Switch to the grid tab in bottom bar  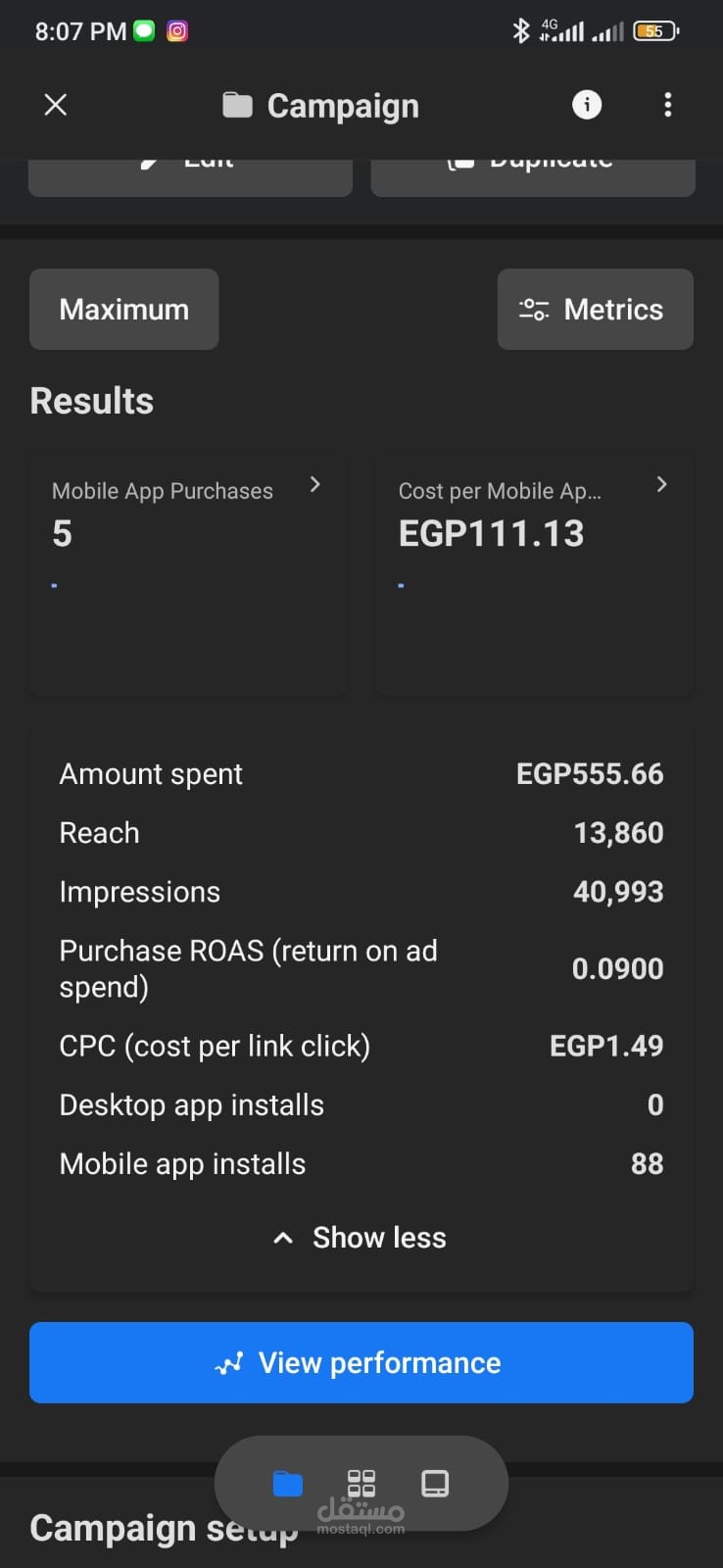(361, 1483)
